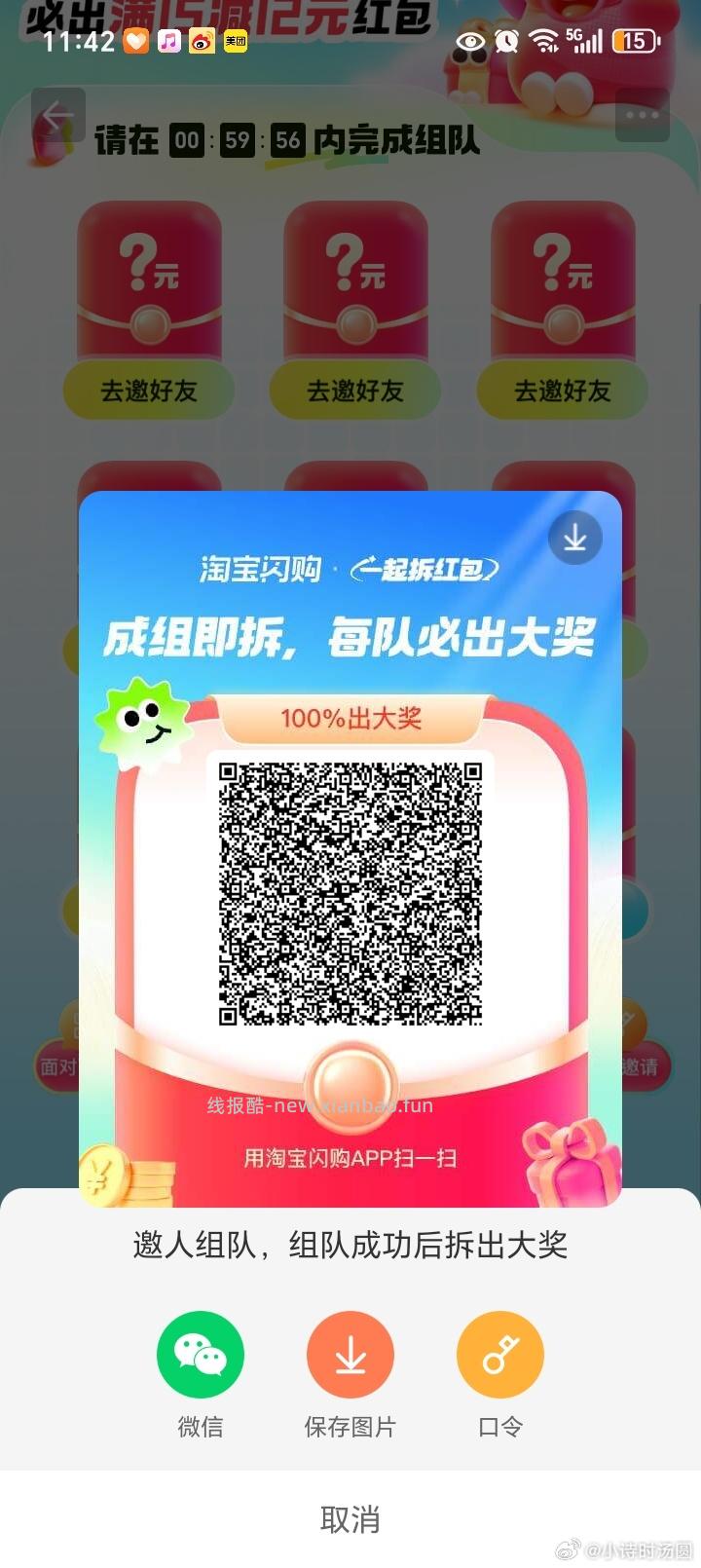The width and height of the screenshot is (701, 1568).
Task: Tap 取消 to dismiss the share sheet
Action: 350,1517
